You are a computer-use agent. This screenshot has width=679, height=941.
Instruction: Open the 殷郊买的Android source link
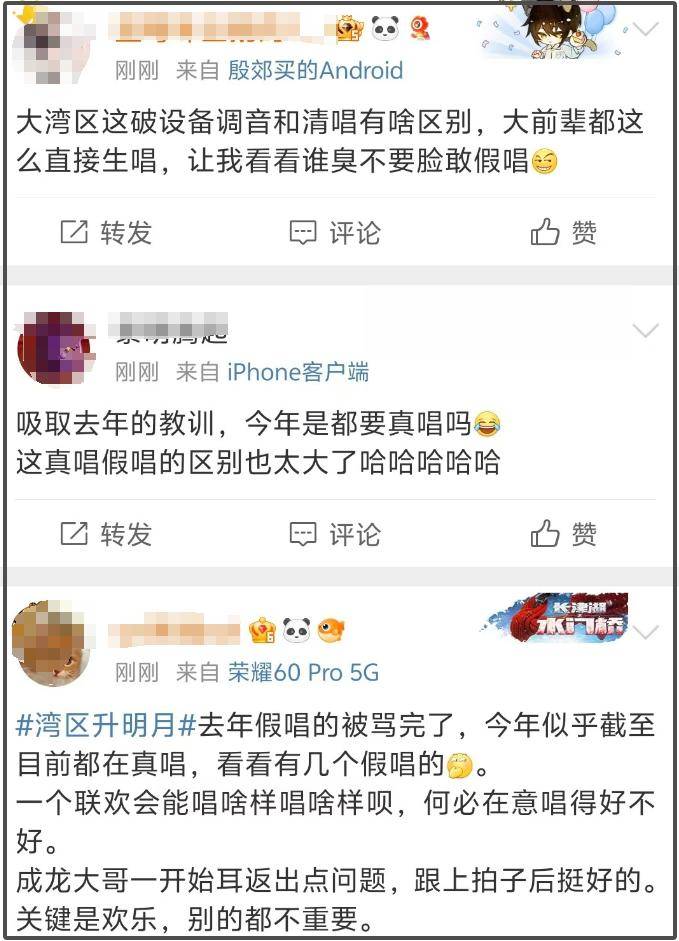click(315, 71)
